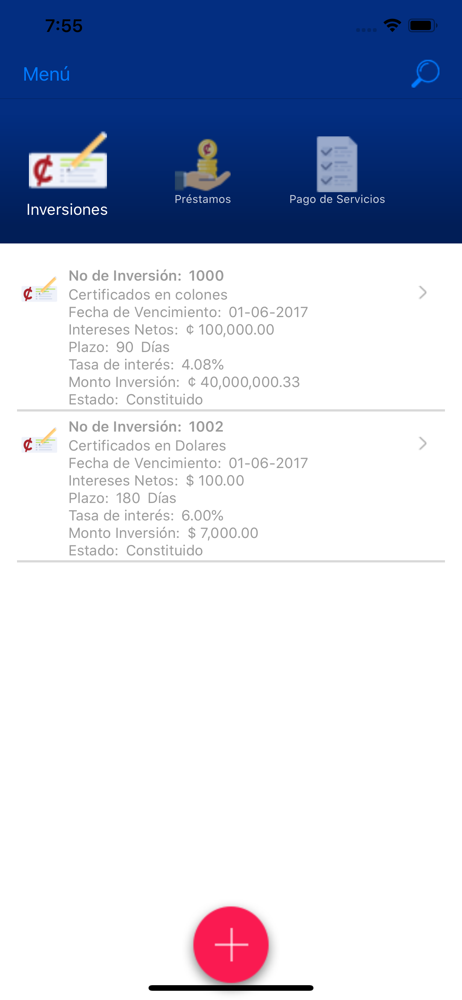Add a new investment with plus button

point(231,945)
